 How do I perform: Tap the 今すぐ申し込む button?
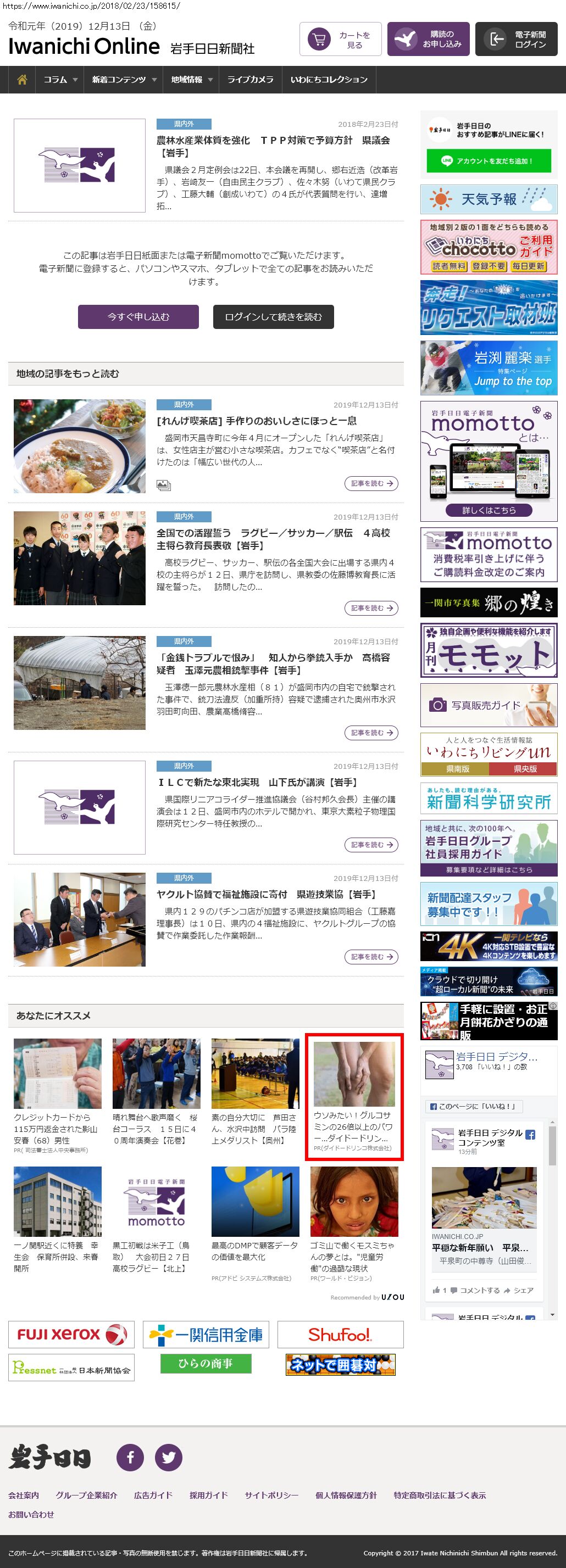138,316
